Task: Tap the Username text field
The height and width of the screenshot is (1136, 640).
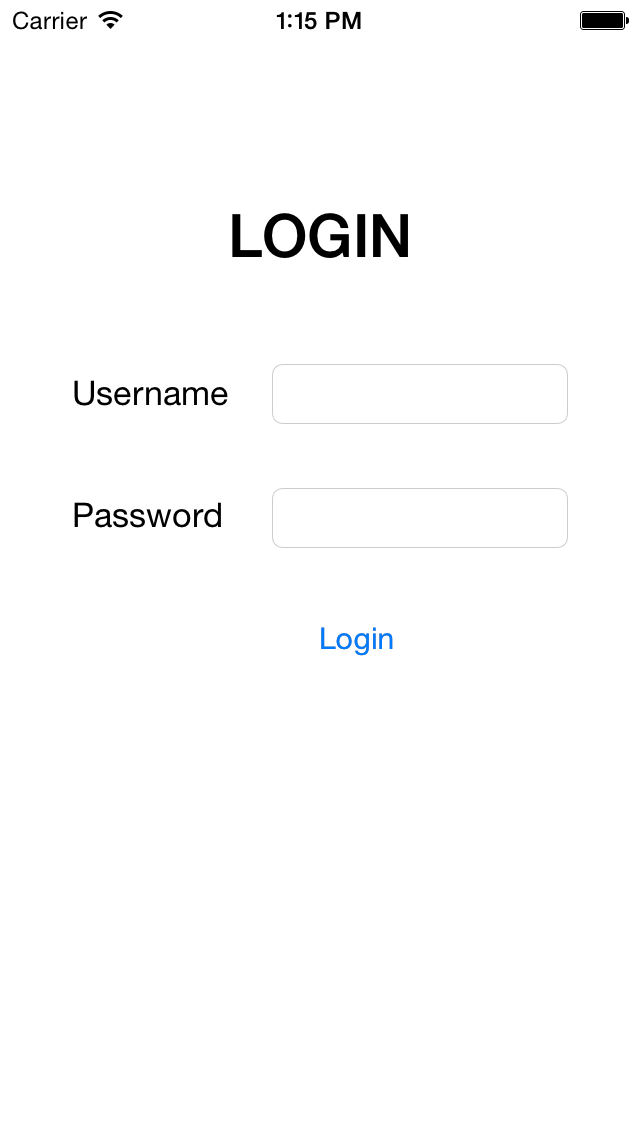Action: point(420,394)
